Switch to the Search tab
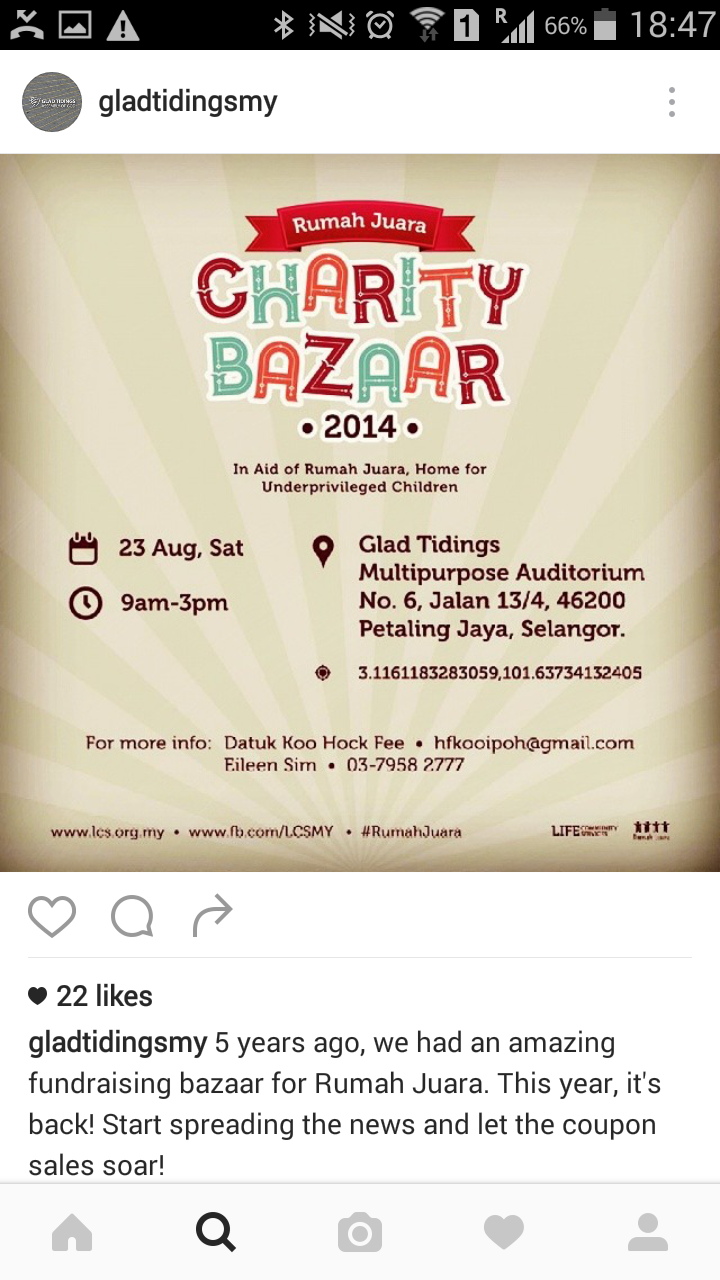Screen dimensions: 720x1280 tap(216, 1232)
